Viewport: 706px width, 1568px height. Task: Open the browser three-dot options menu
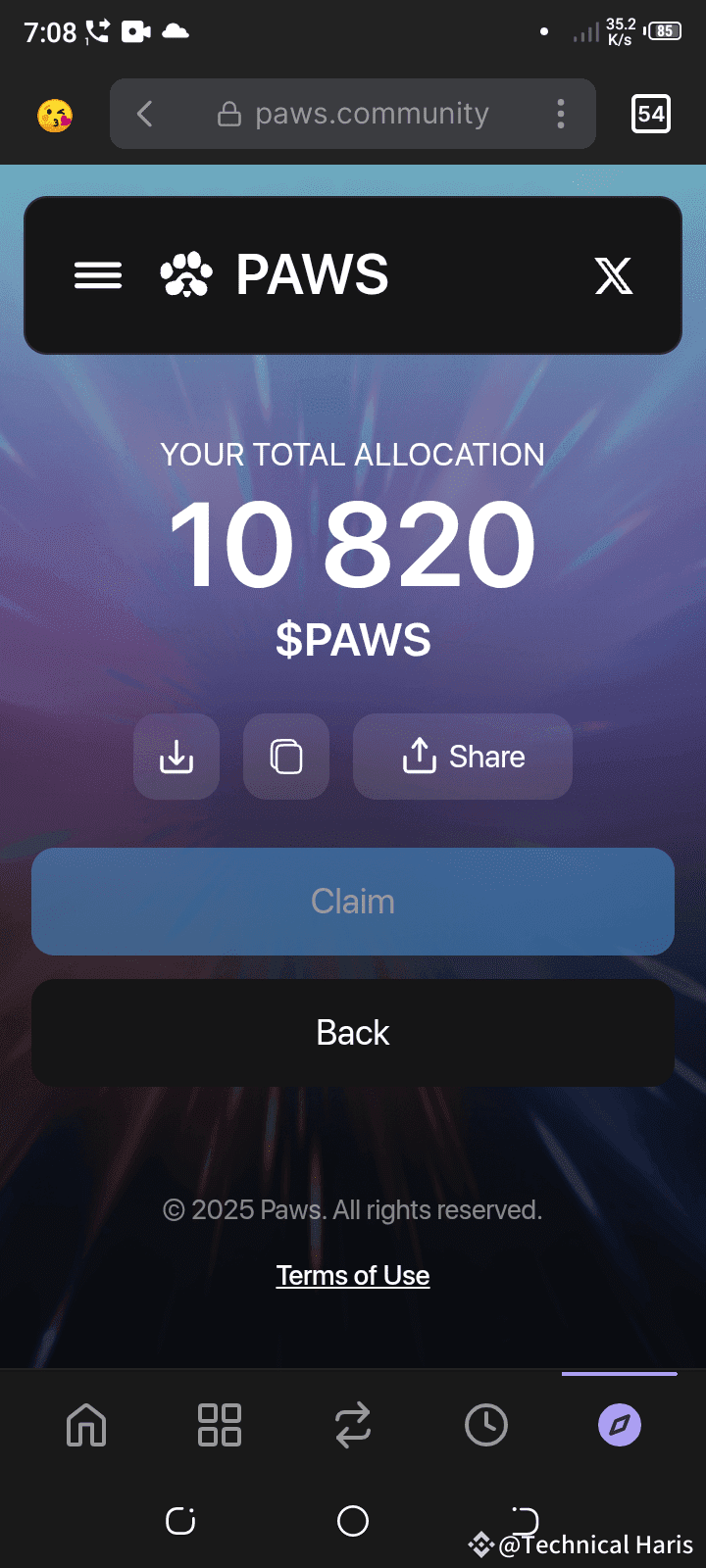click(x=560, y=114)
